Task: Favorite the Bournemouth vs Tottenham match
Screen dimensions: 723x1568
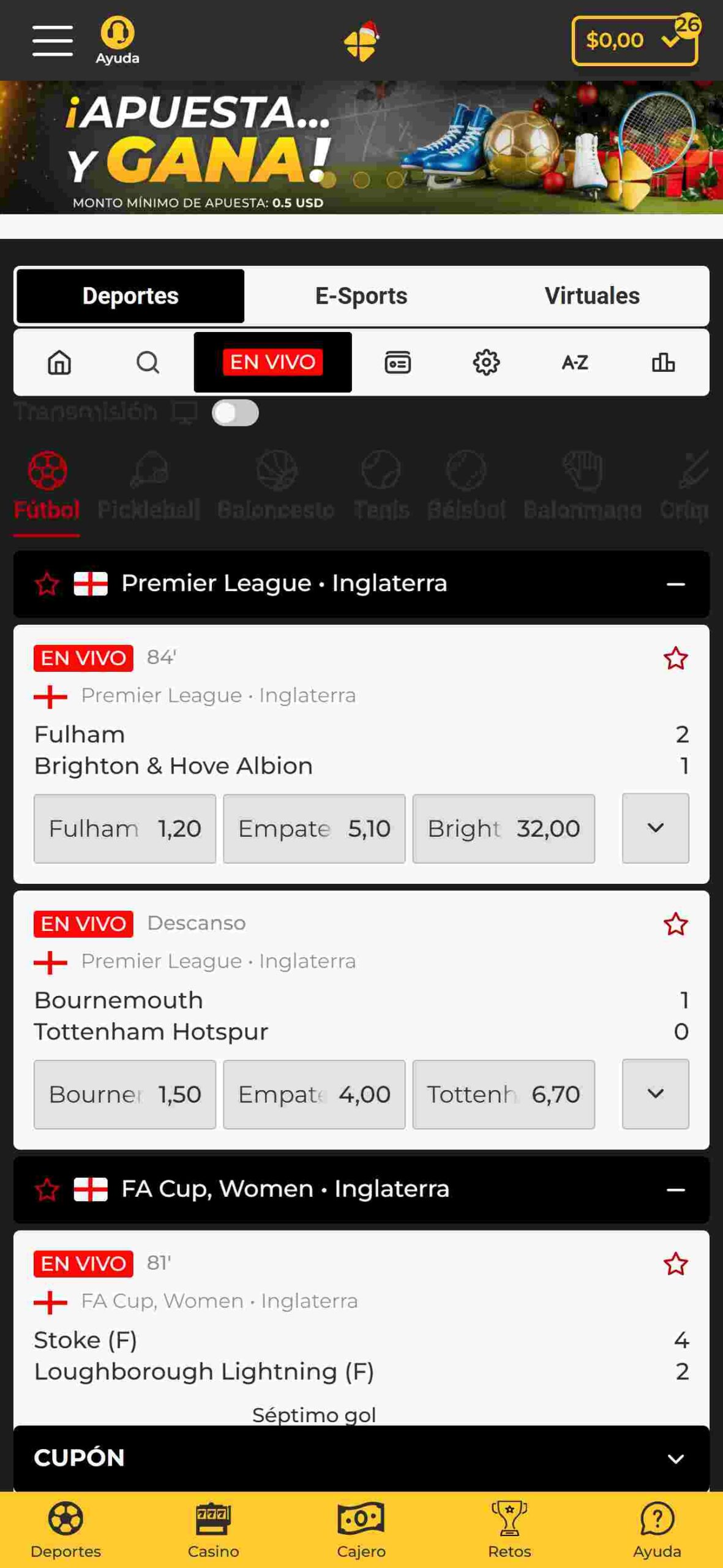Action: tap(675, 924)
